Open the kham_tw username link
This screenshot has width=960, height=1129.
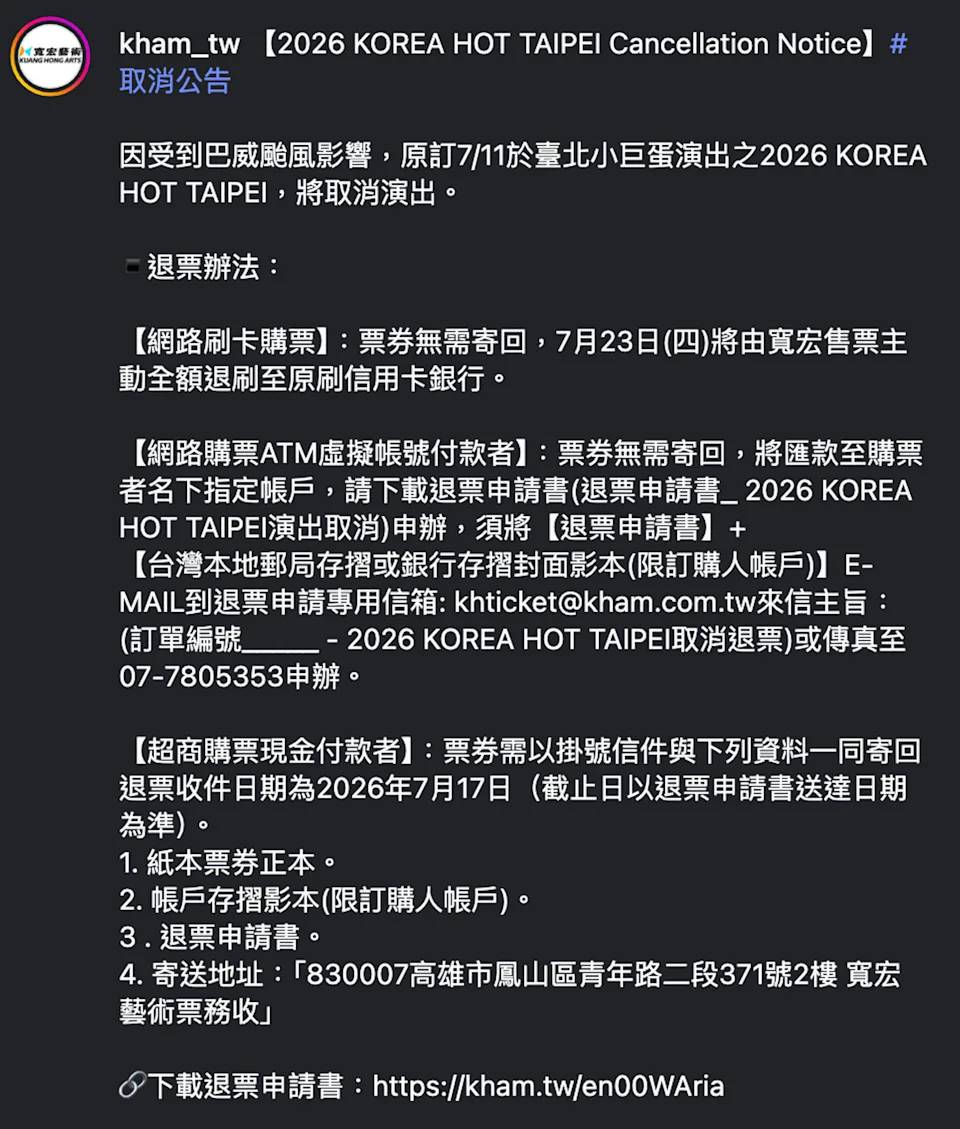coord(179,45)
